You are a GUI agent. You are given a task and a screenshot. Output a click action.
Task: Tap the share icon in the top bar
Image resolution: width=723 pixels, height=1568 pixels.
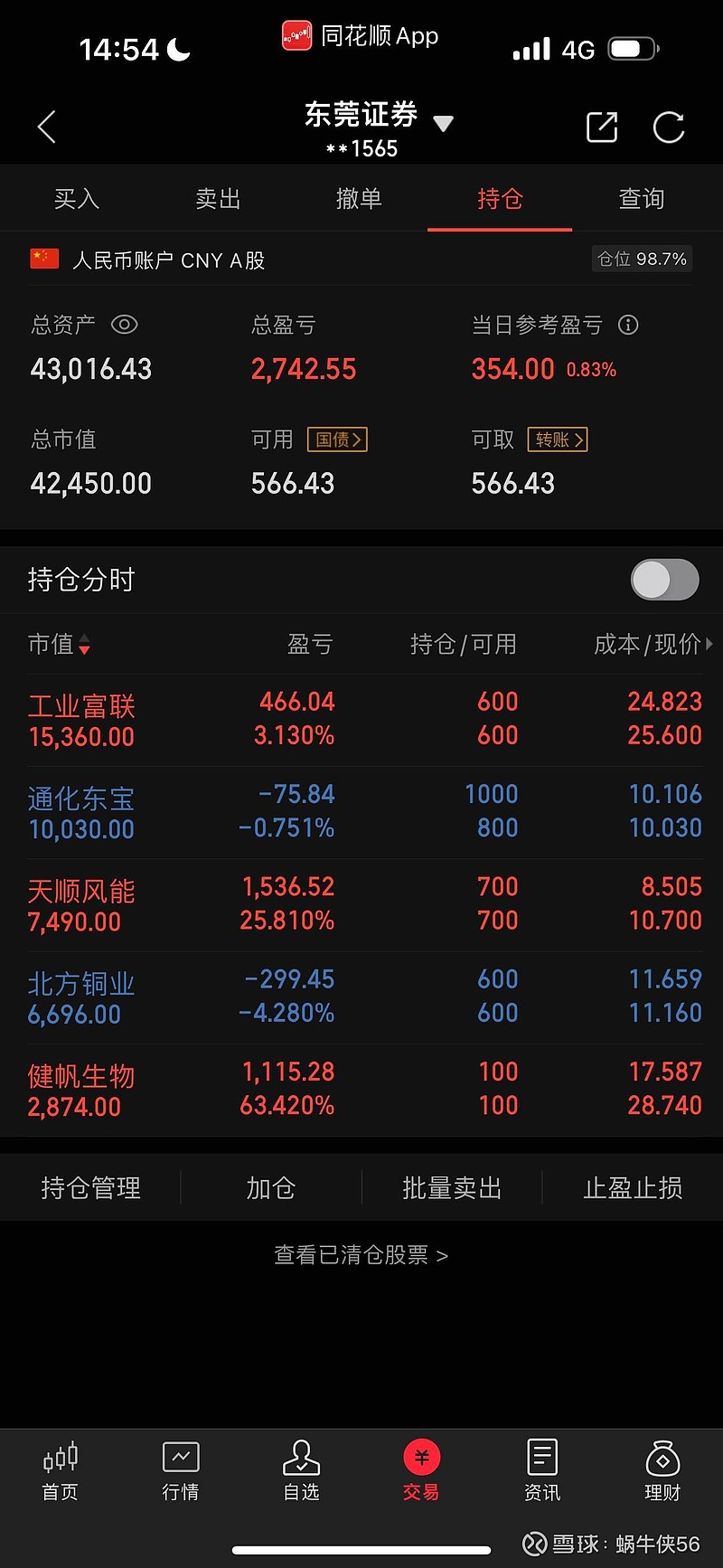tap(602, 127)
